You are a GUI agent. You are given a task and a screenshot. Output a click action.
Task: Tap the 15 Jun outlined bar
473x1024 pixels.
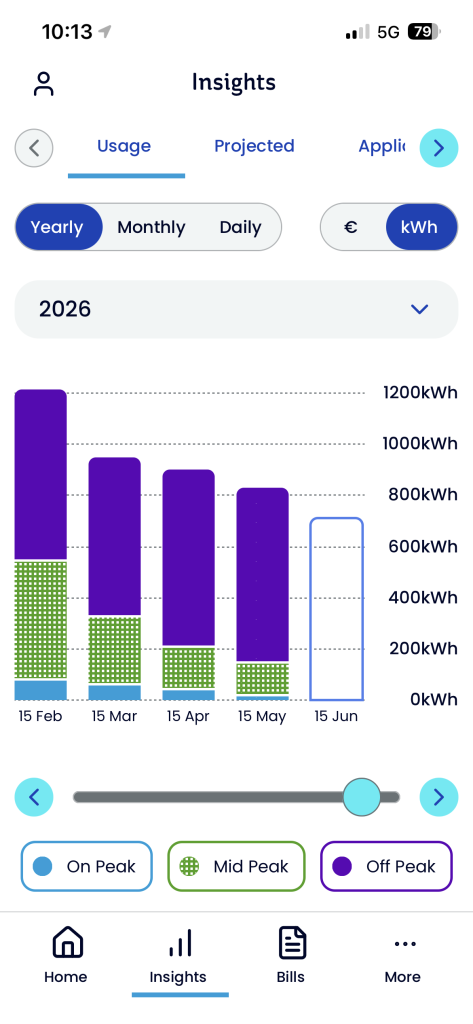click(x=336, y=609)
